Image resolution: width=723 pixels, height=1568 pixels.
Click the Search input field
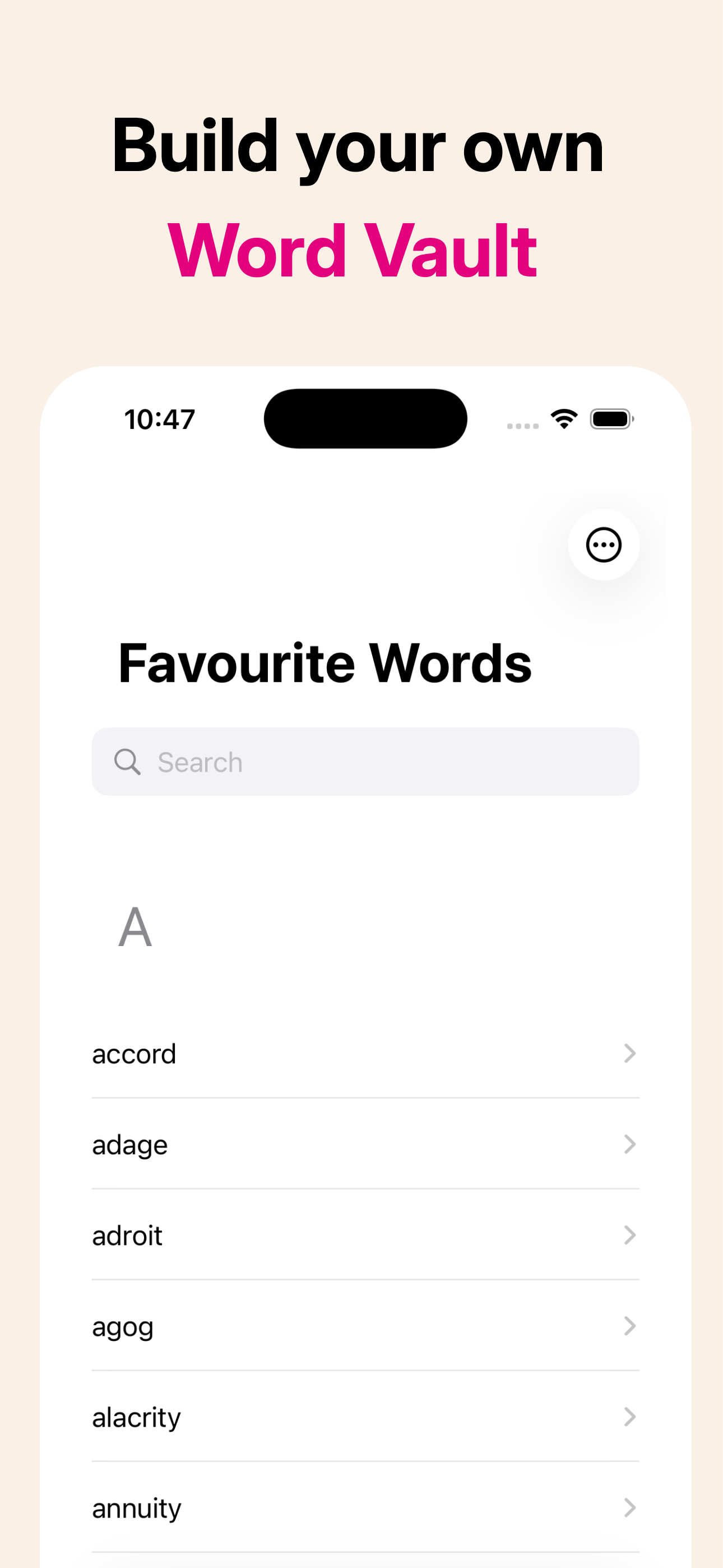pyautogui.click(x=365, y=761)
